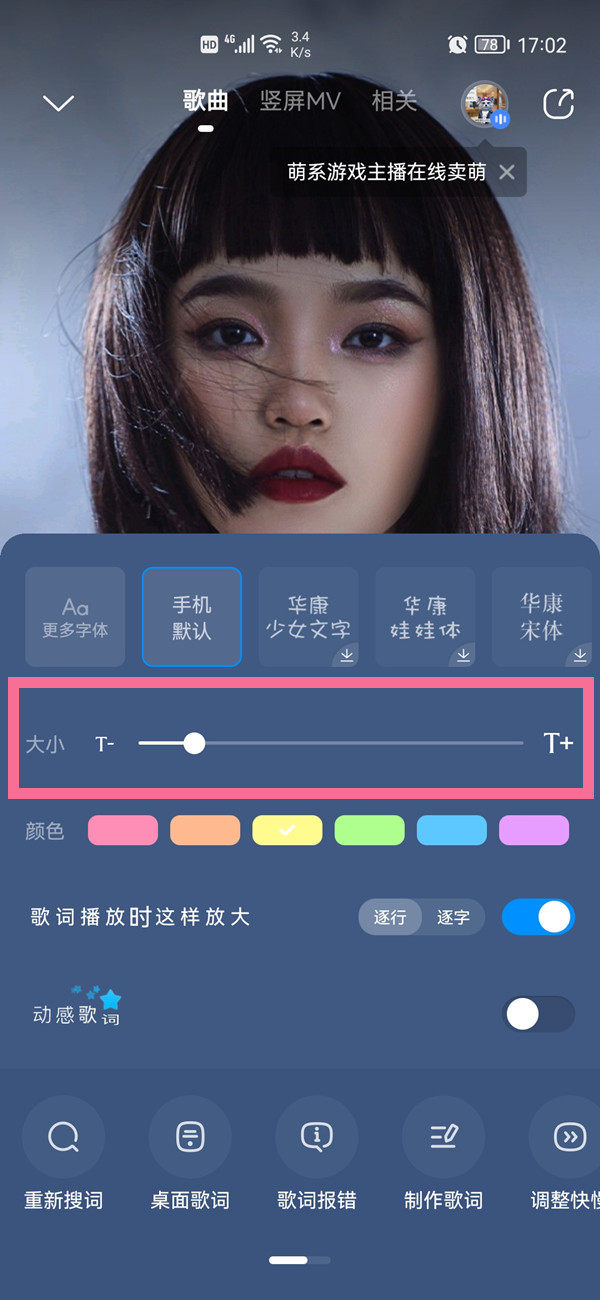Choose the purple lyric color
Image resolution: width=600 pixels, height=1300 pixels.
(533, 830)
